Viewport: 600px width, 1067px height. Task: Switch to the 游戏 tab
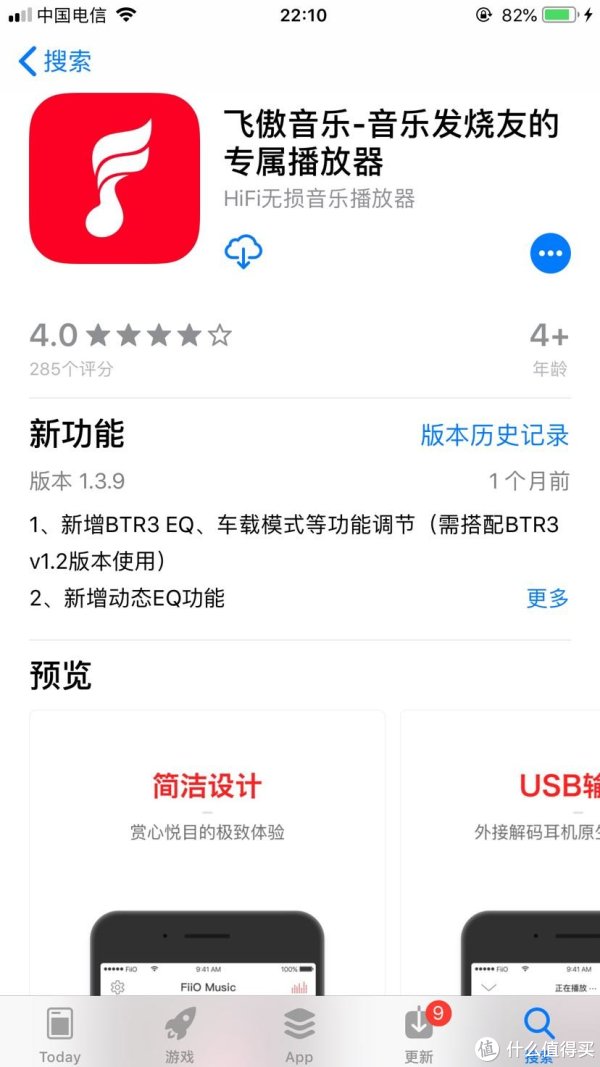point(179,1034)
